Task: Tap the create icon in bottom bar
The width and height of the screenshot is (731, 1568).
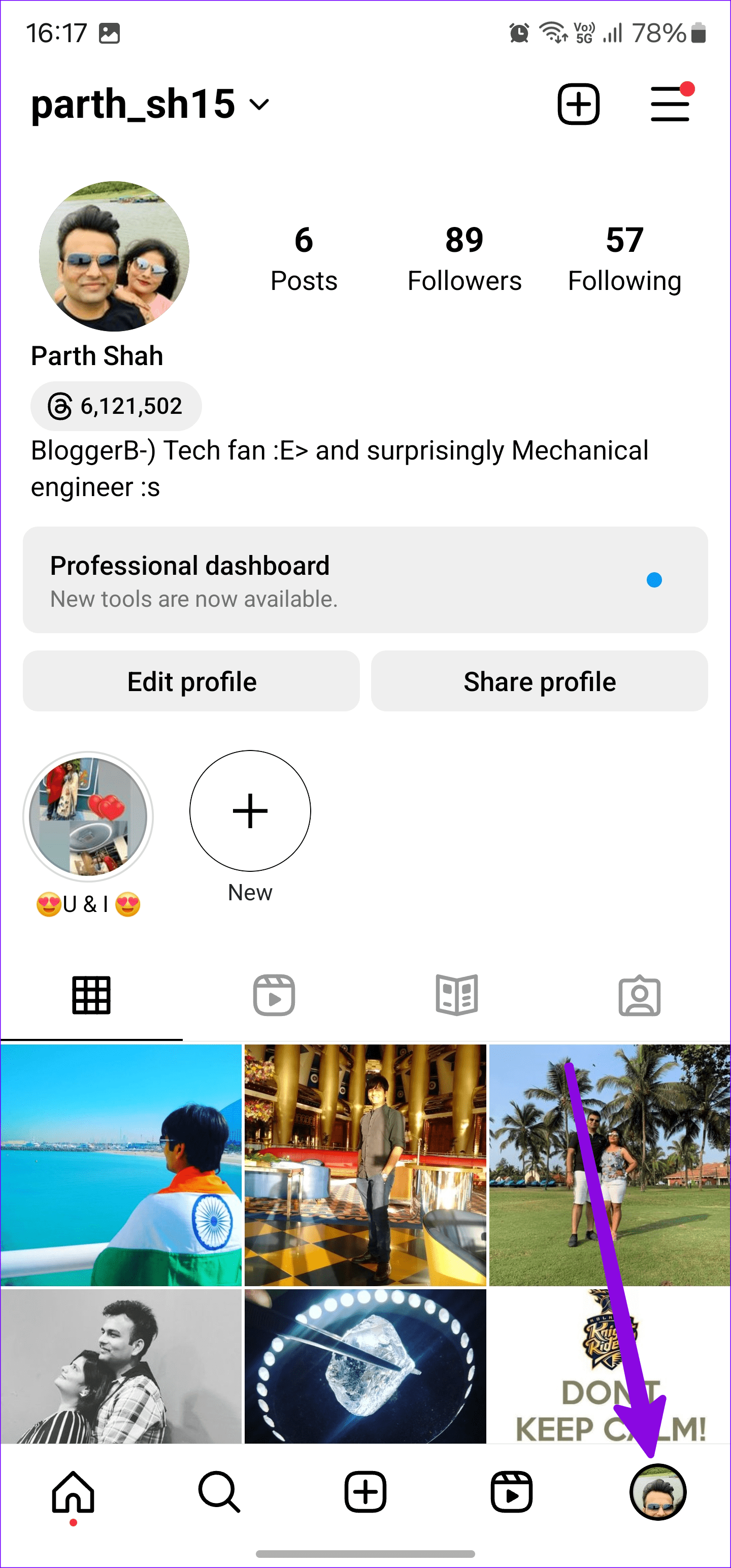Action: tap(365, 1491)
